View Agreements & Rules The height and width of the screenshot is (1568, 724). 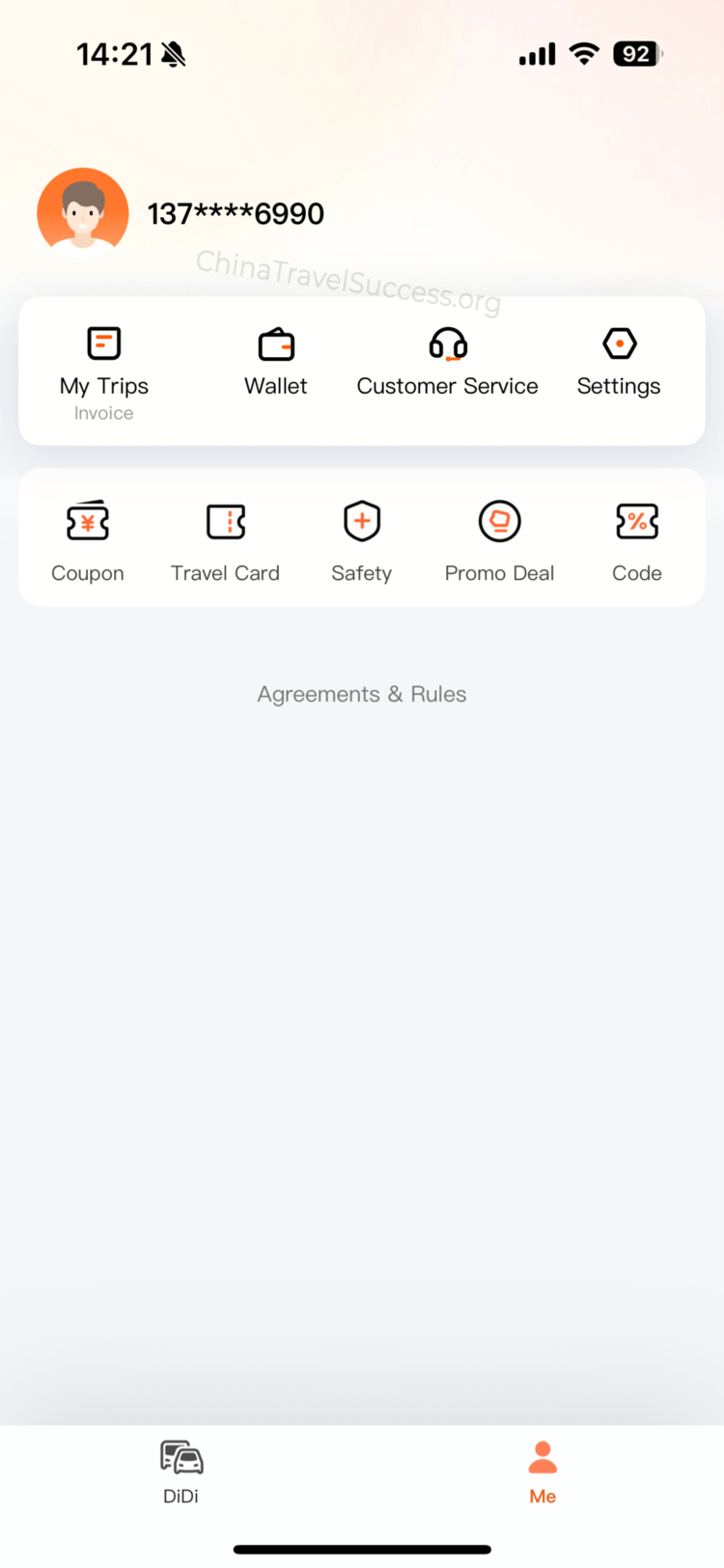point(361,694)
